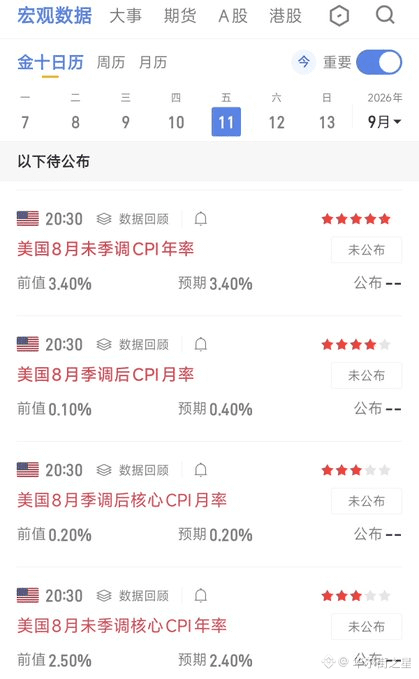Open the hexagon settings icon
419x679 pixels.
pyautogui.click(x=339, y=16)
